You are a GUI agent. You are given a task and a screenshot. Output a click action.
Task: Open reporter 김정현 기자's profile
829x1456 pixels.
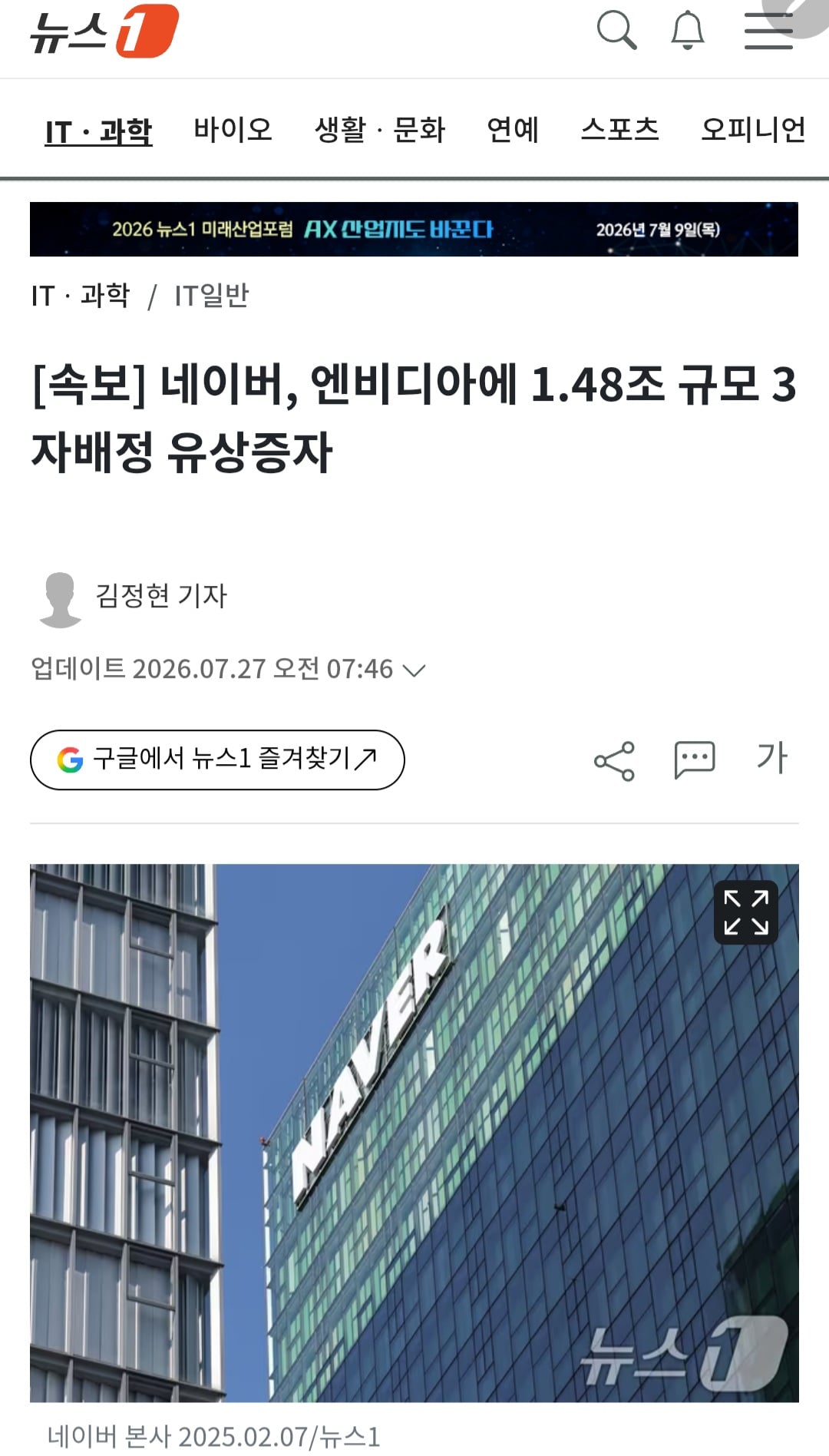pos(134,598)
